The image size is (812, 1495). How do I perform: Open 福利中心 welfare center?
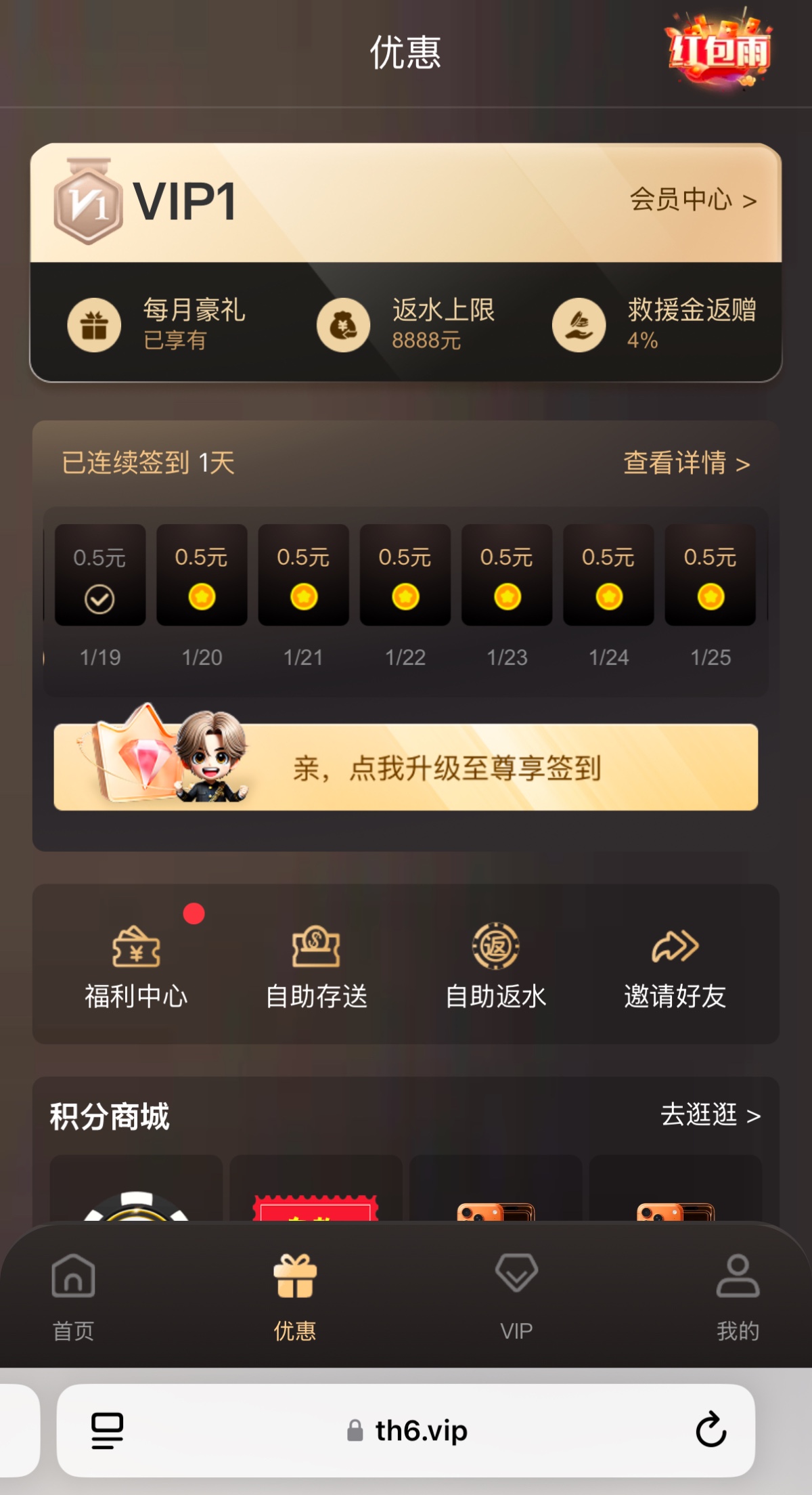pos(136,966)
